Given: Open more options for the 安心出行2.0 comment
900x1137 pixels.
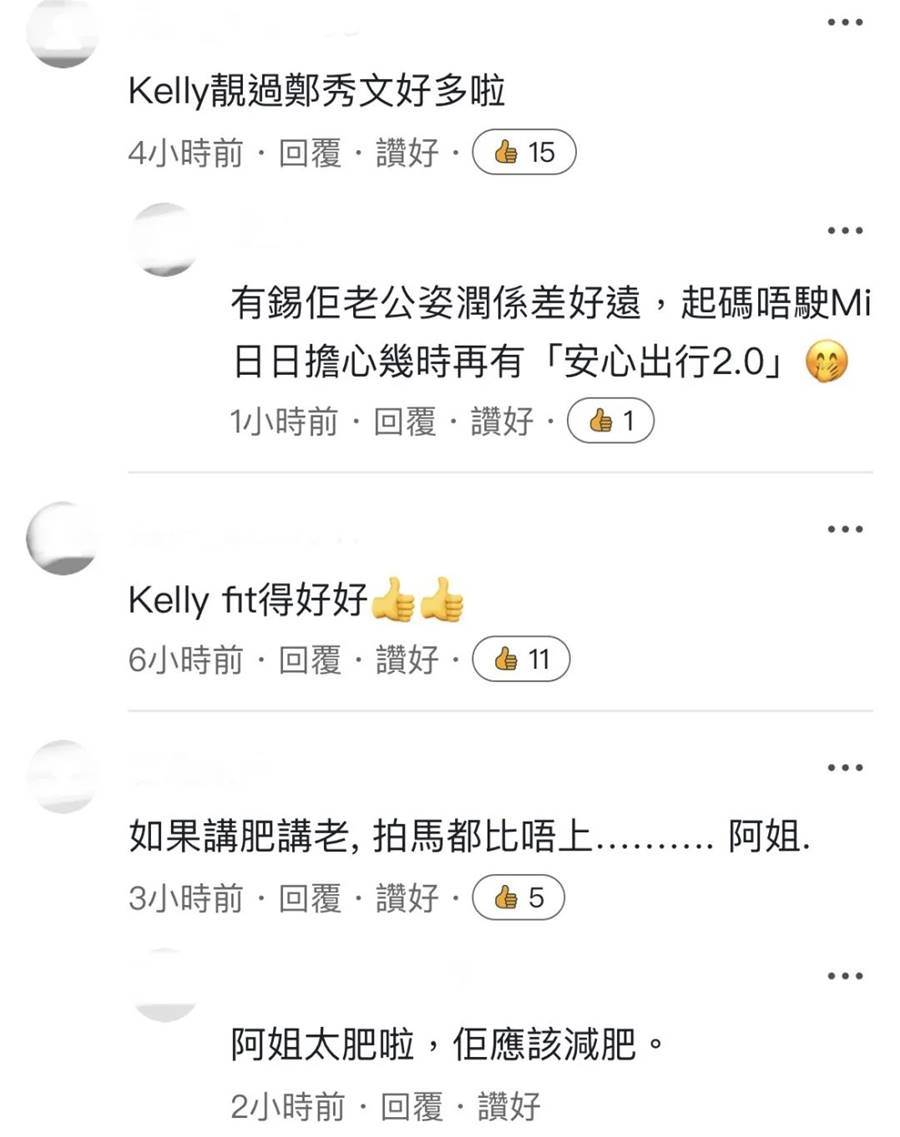Looking at the screenshot, I should tap(845, 231).
